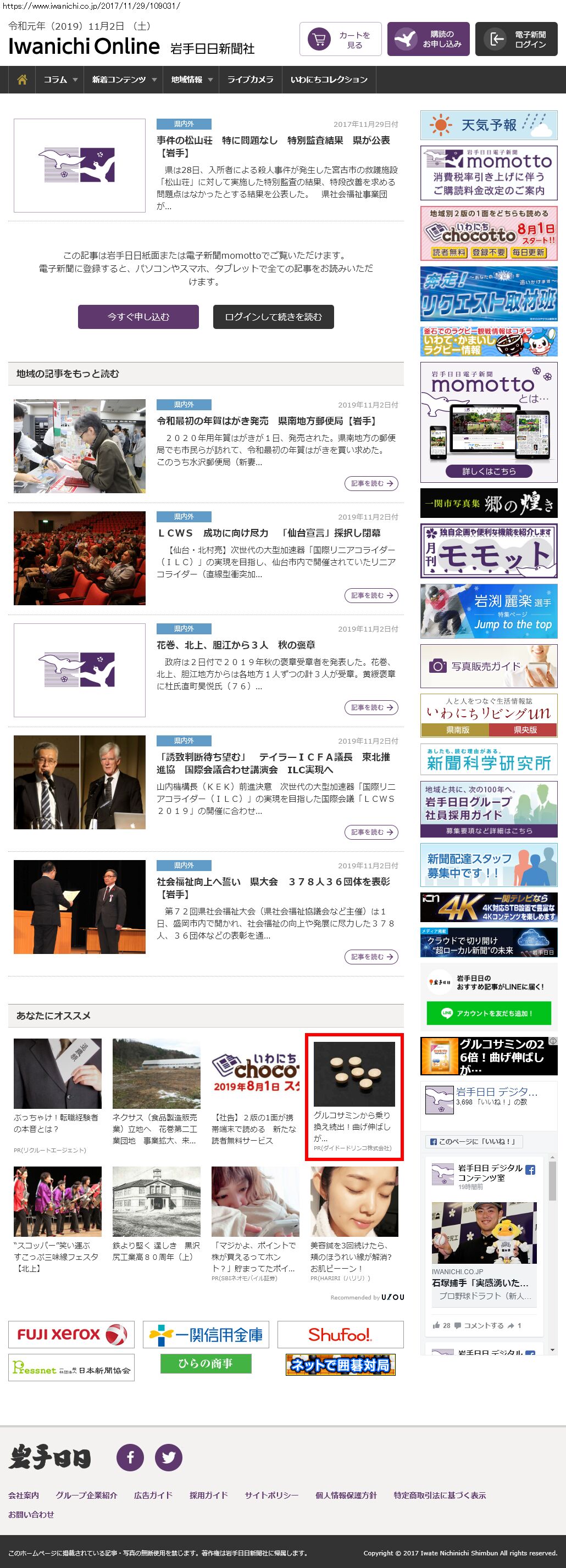Open サイトポリシー footer link
Image resolution: width=566 pixels, height=1568 pixels.
[x=271, y=1495]
